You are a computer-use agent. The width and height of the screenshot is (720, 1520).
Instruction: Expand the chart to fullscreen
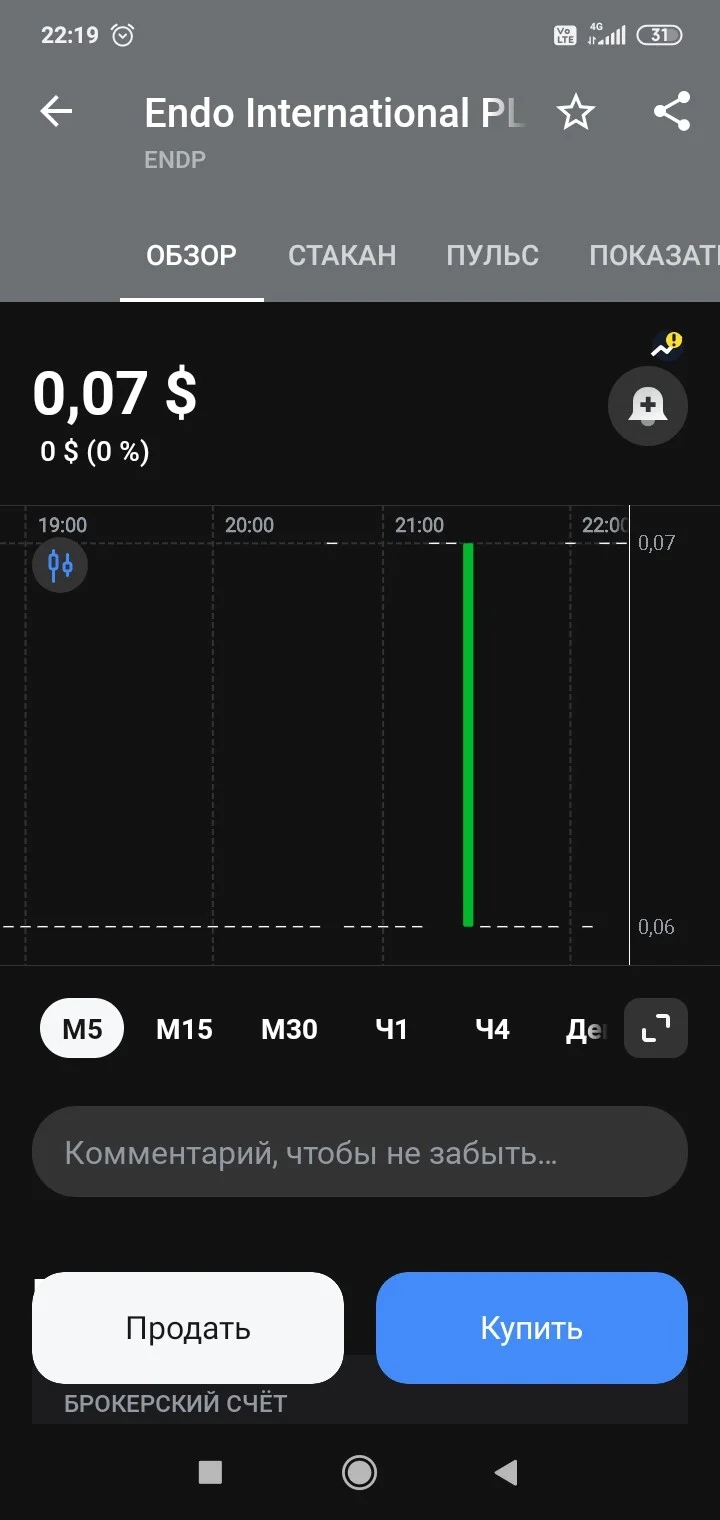click(656, 1028)
